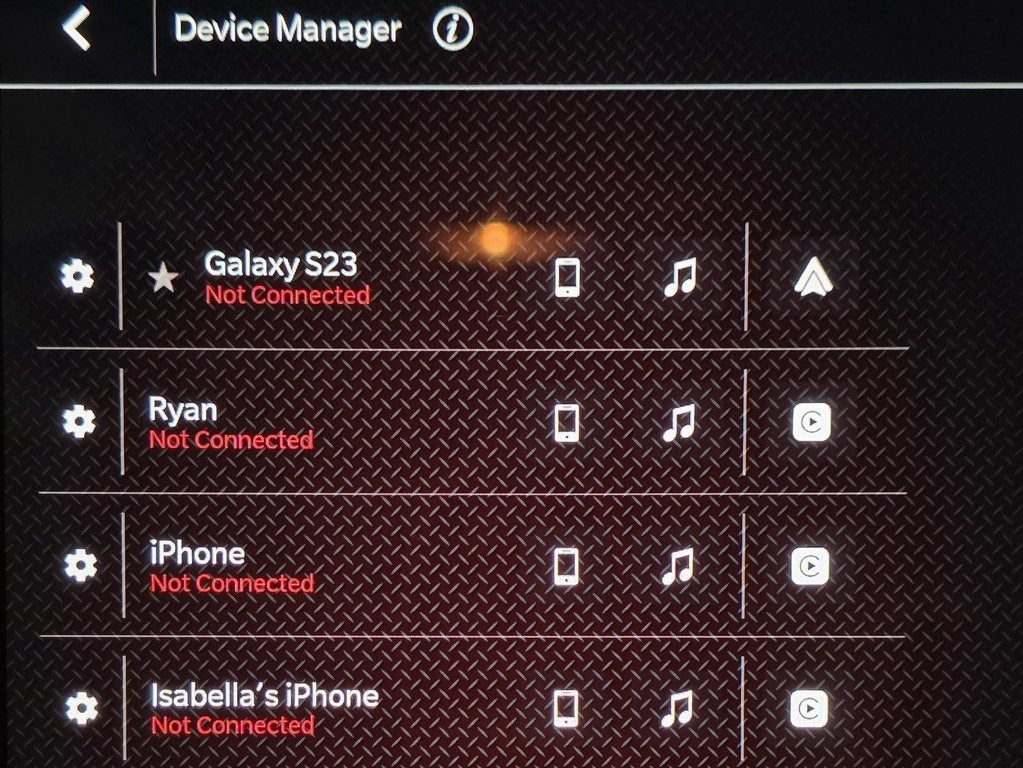Open settings gear for Ryan

pos(79,422)
